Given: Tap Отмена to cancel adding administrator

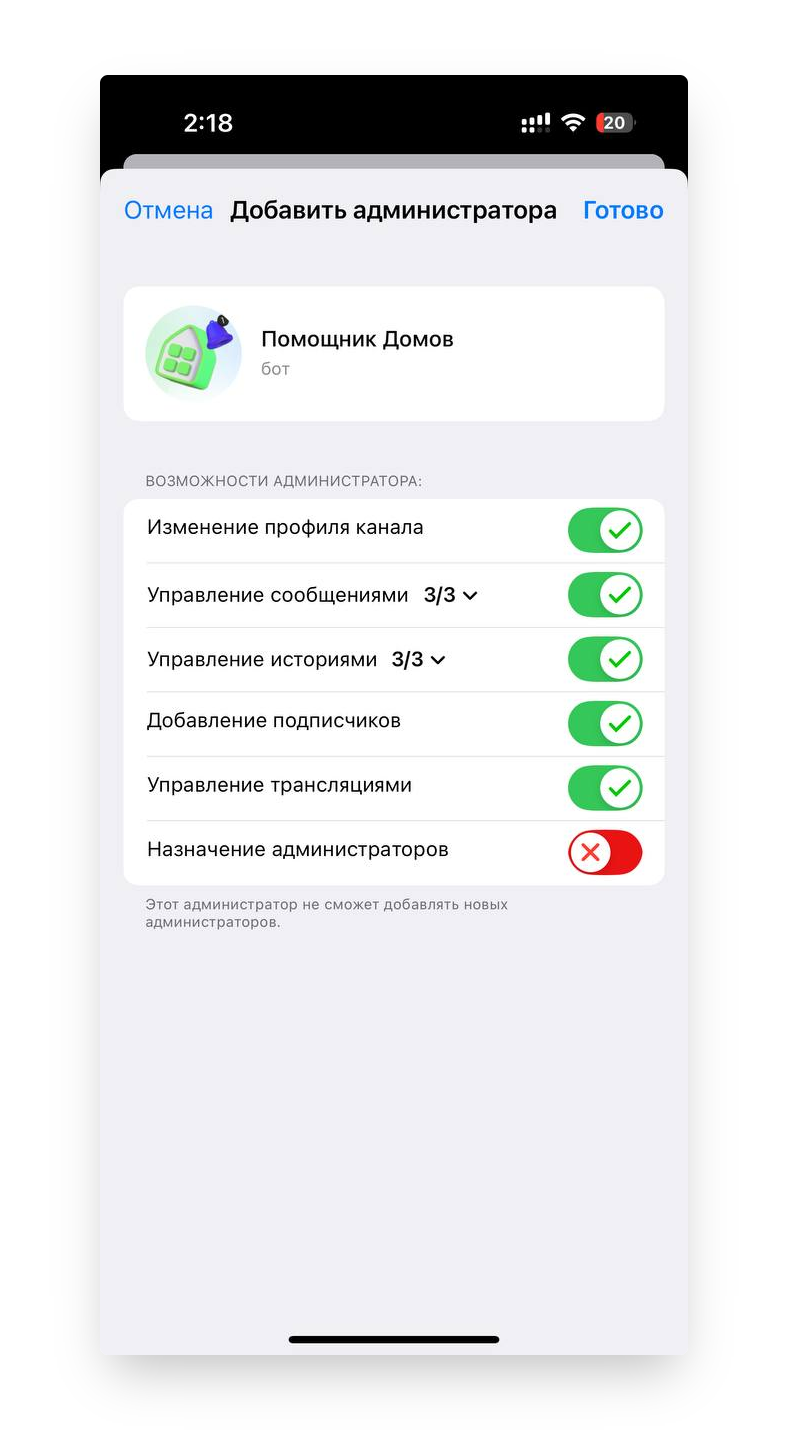Looking at the screenshot, I should (x=168, y=211).
